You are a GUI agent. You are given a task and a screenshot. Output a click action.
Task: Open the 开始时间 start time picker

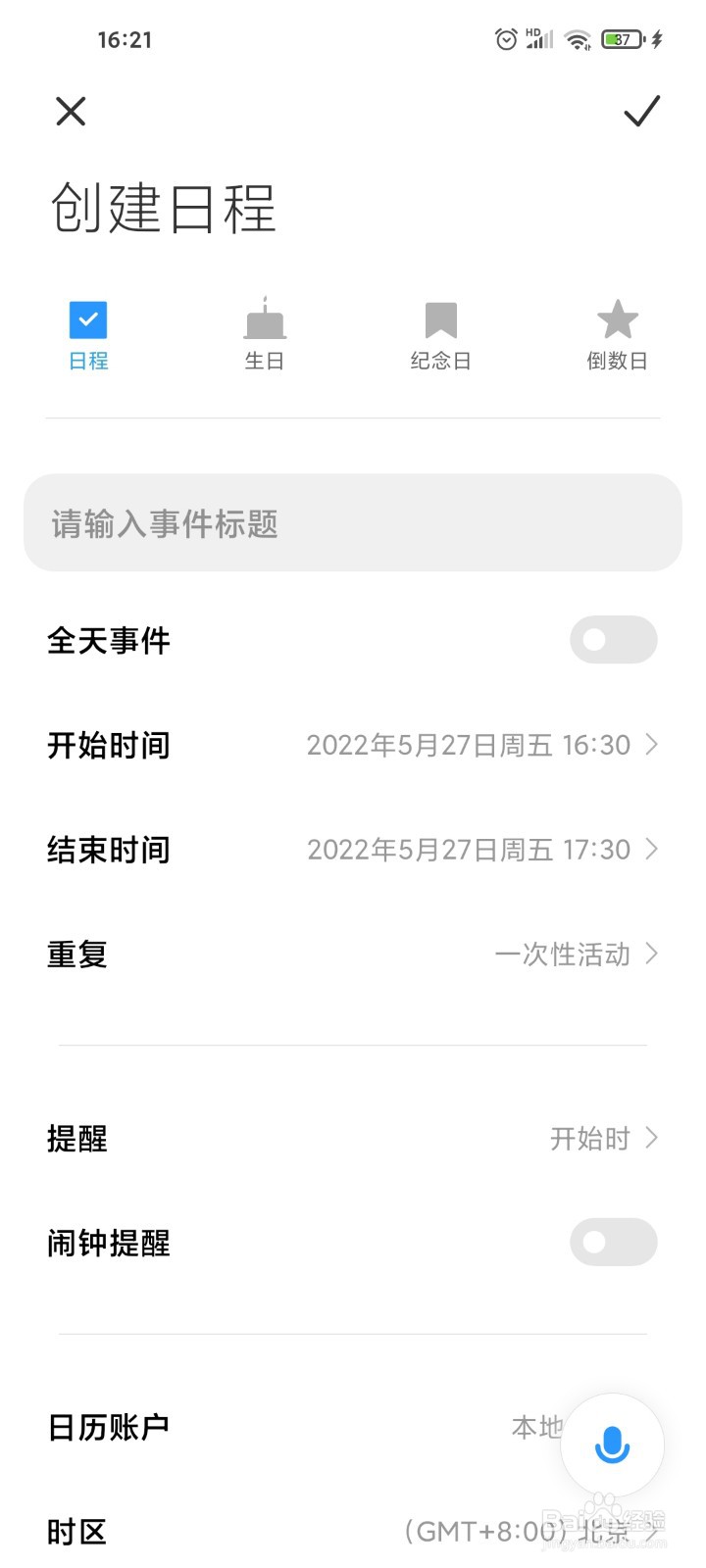353,746
